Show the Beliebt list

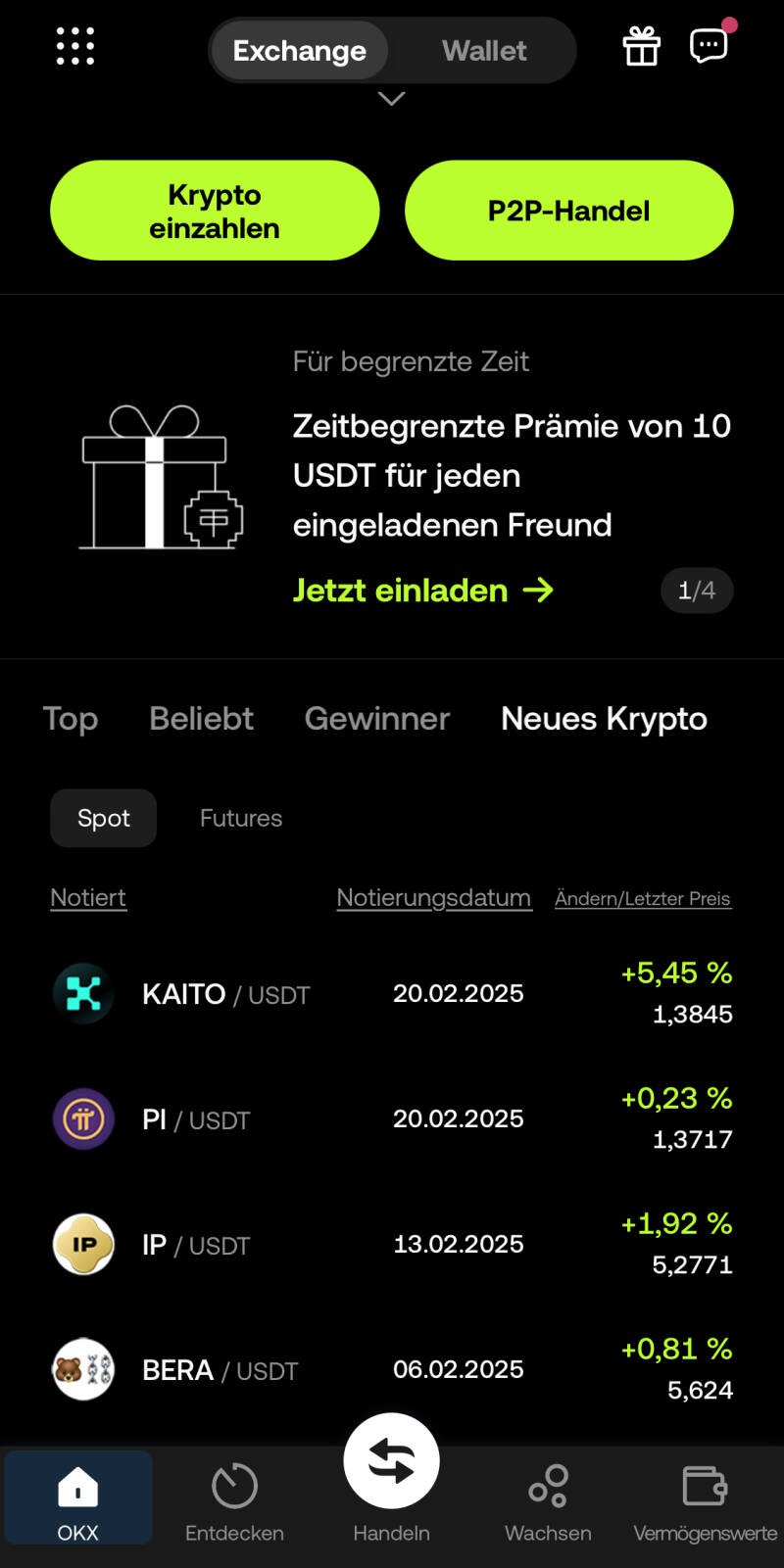(x=201, y=719)
